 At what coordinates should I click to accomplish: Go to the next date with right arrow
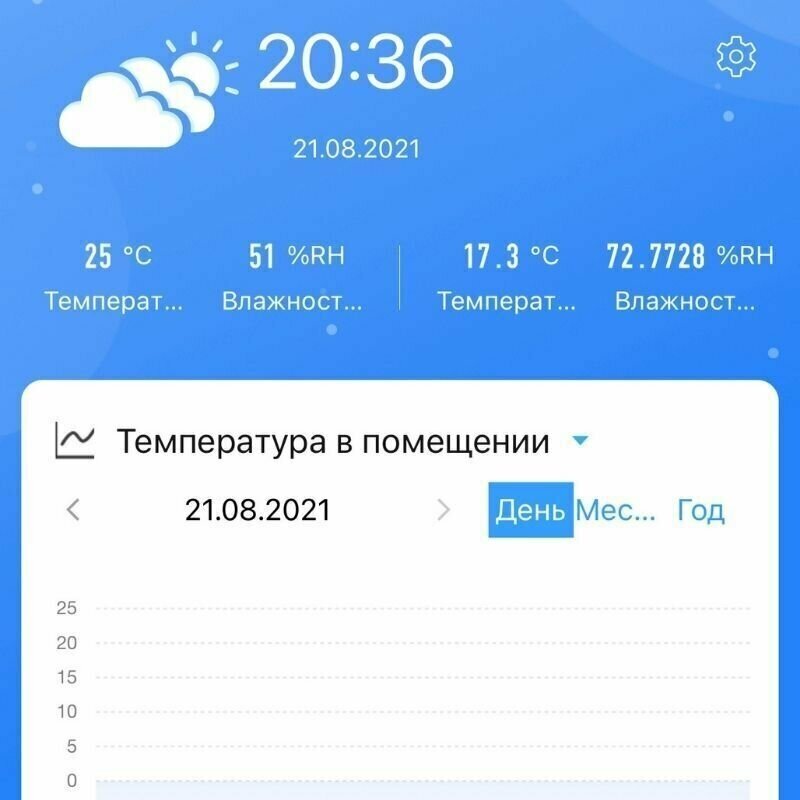[x=444, y=510]
